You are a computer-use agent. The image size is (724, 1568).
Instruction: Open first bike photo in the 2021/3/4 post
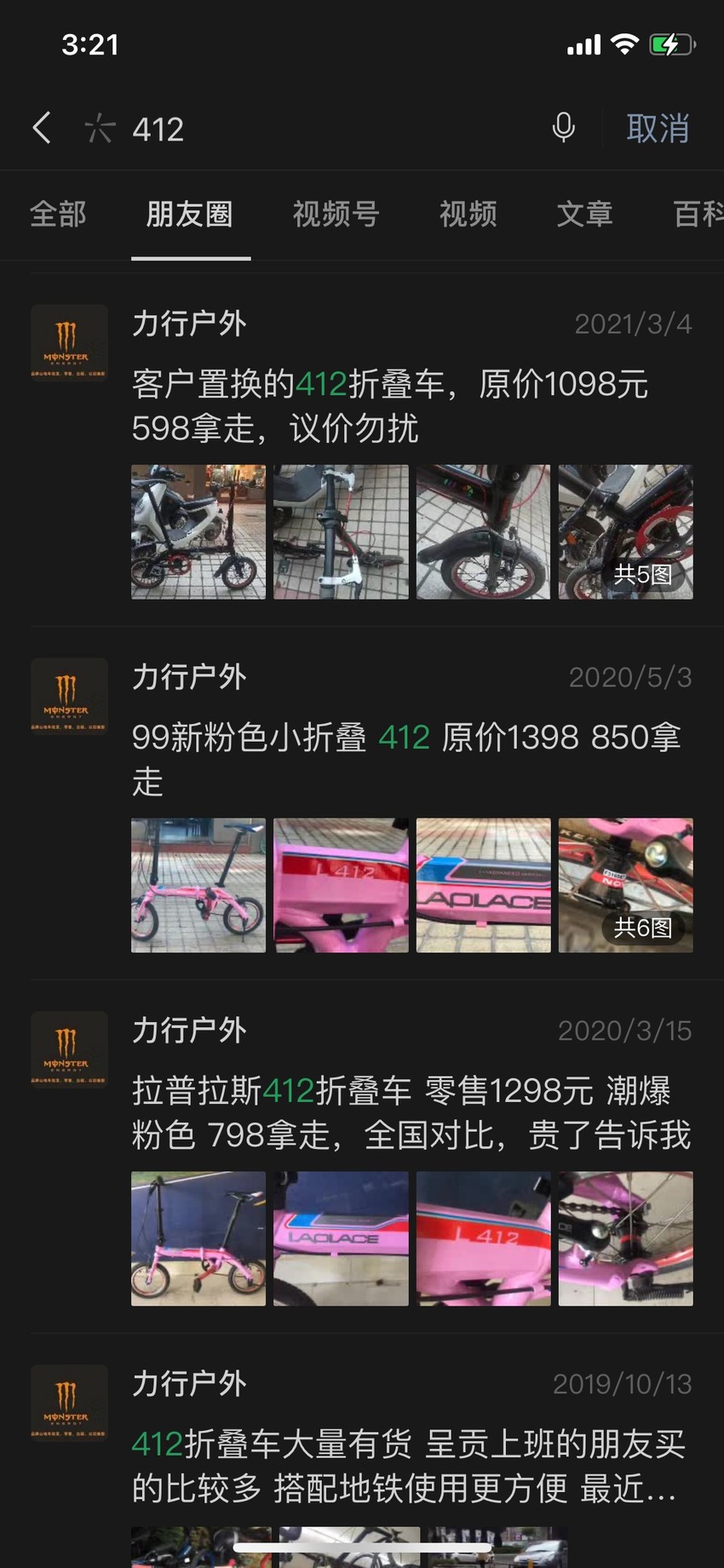click(x=198, y=531)
